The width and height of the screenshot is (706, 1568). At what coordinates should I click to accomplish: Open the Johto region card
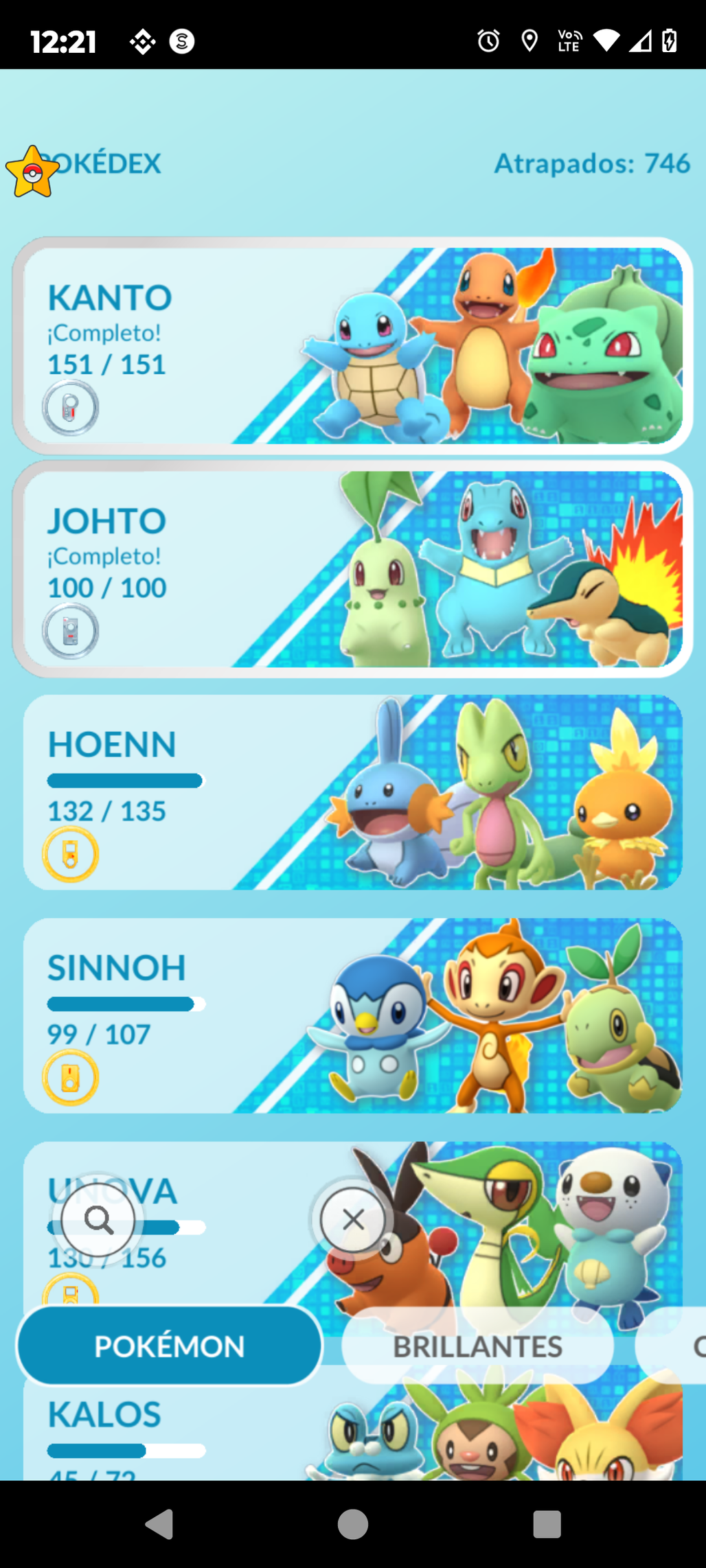click(x=352, y=569)
